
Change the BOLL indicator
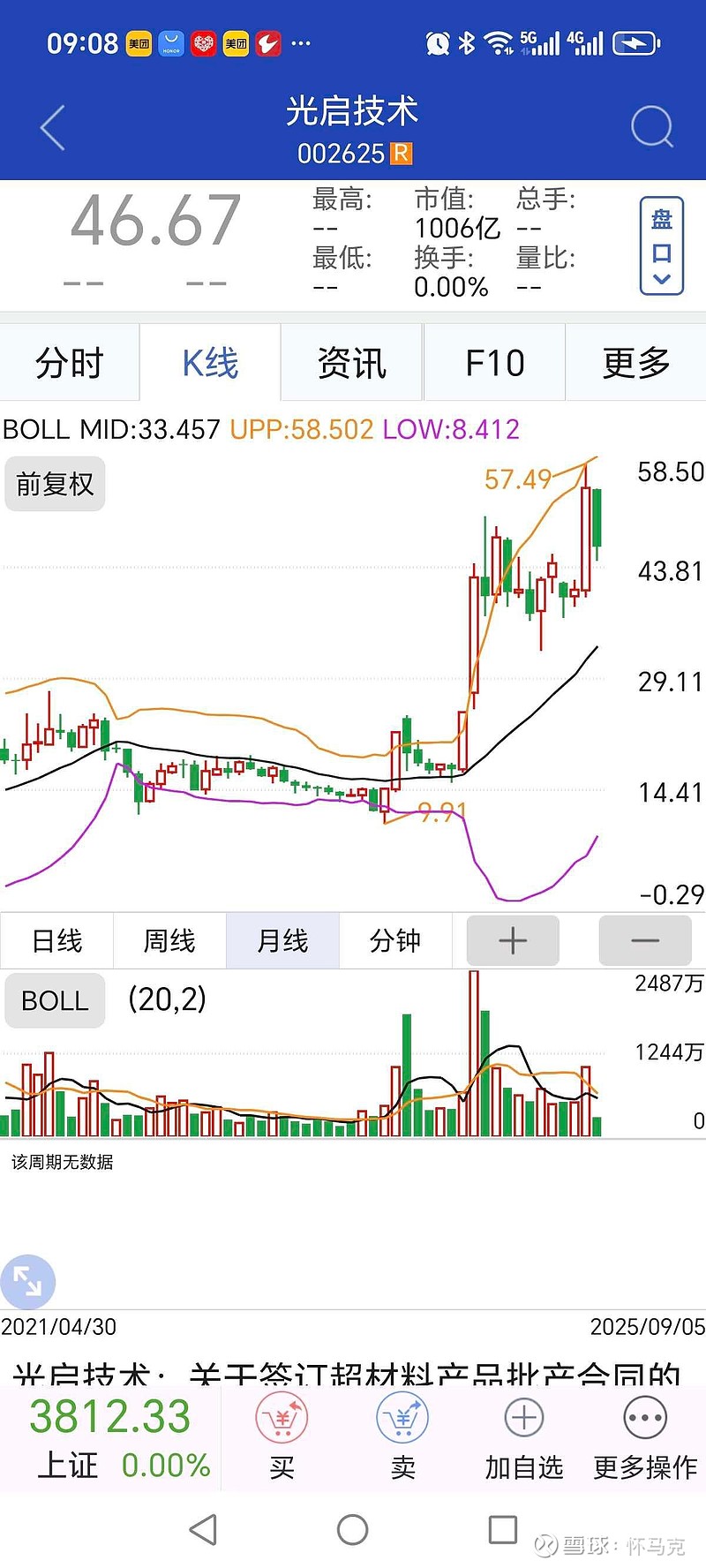pos(55,1000)
